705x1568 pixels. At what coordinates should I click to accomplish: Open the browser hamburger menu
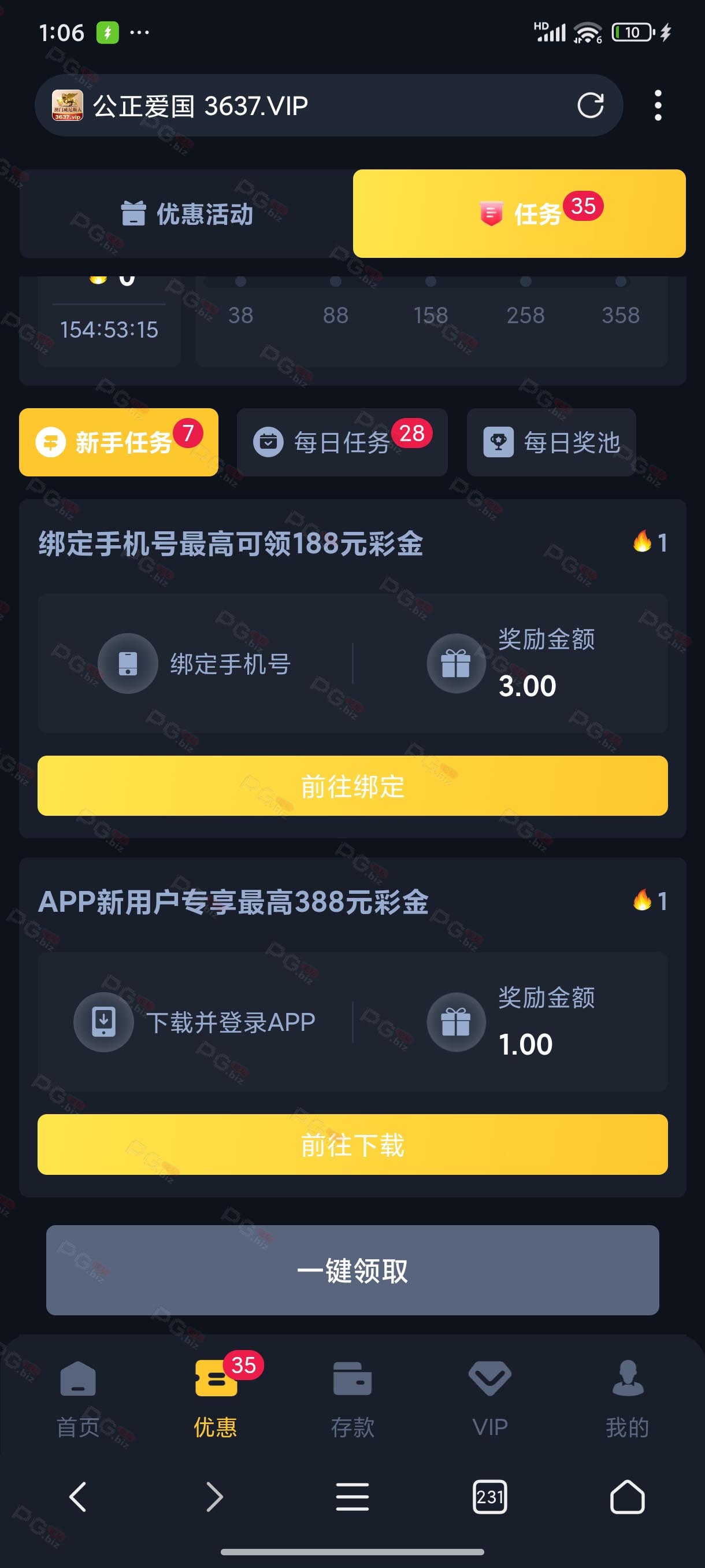pyautogui.click(x=352, y=1496)
